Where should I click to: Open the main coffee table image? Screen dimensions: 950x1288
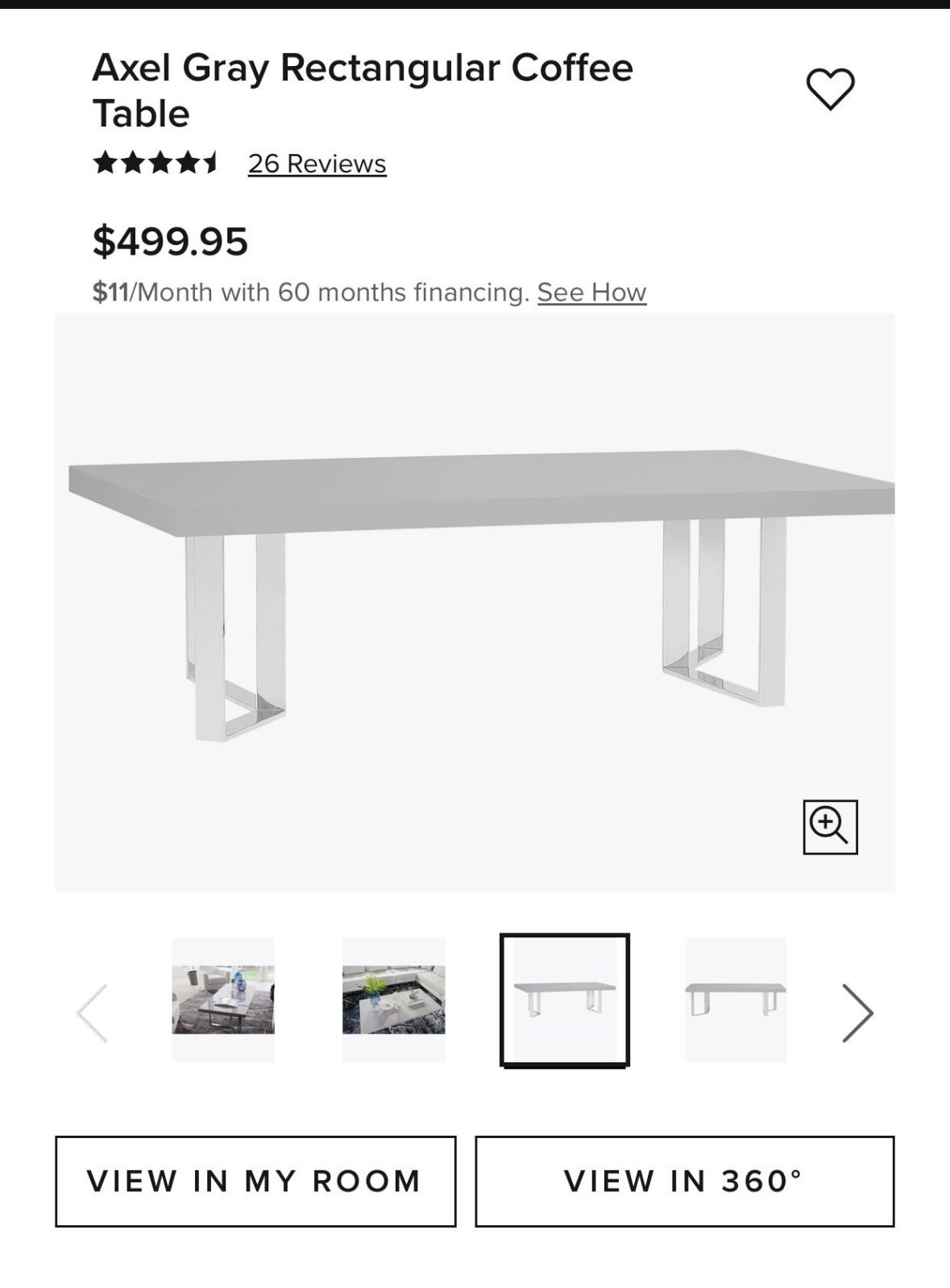point(474,596)
